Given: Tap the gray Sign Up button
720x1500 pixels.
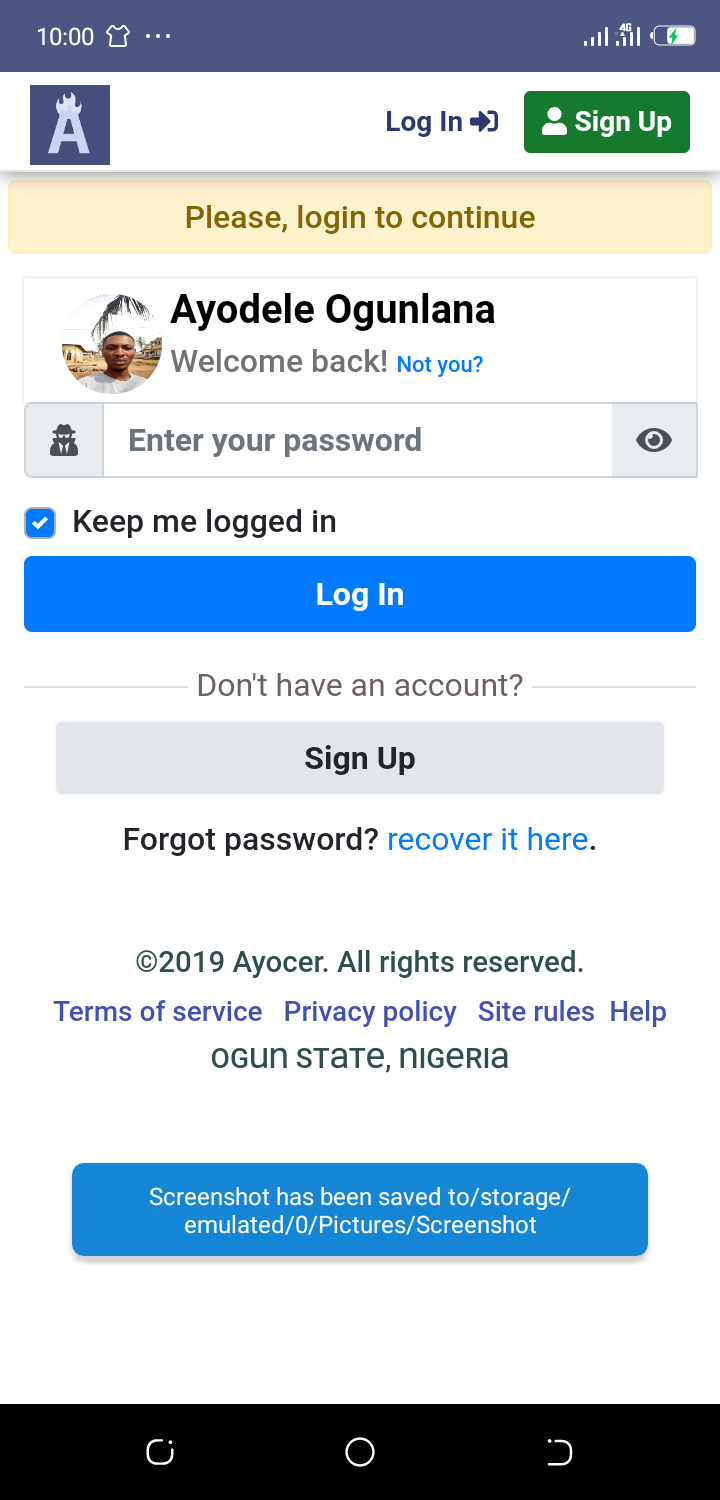Looking at the screenshot, I should point(360,758).
